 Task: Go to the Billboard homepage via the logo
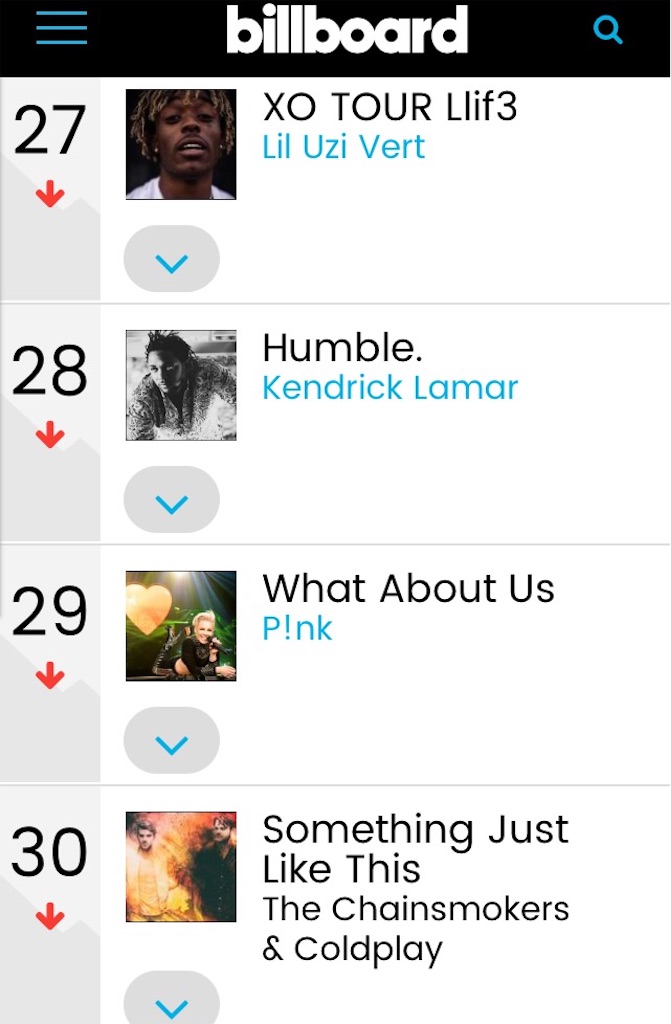[346, 29]
